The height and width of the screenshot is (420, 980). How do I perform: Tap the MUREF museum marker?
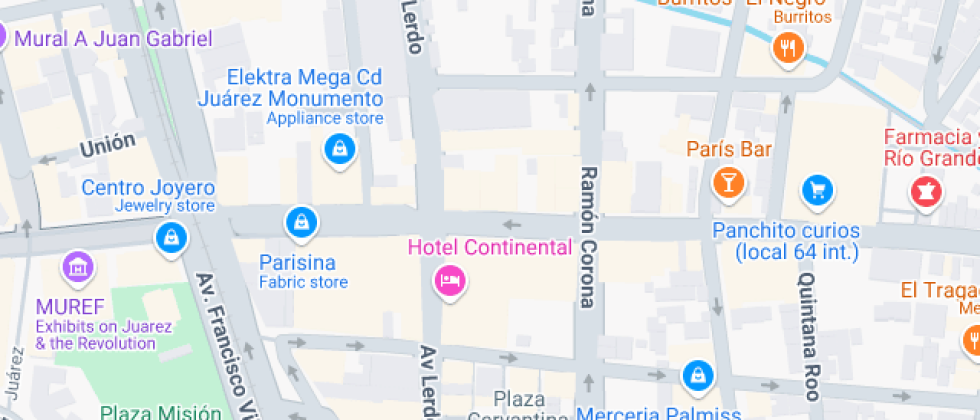tap(78, 266)
